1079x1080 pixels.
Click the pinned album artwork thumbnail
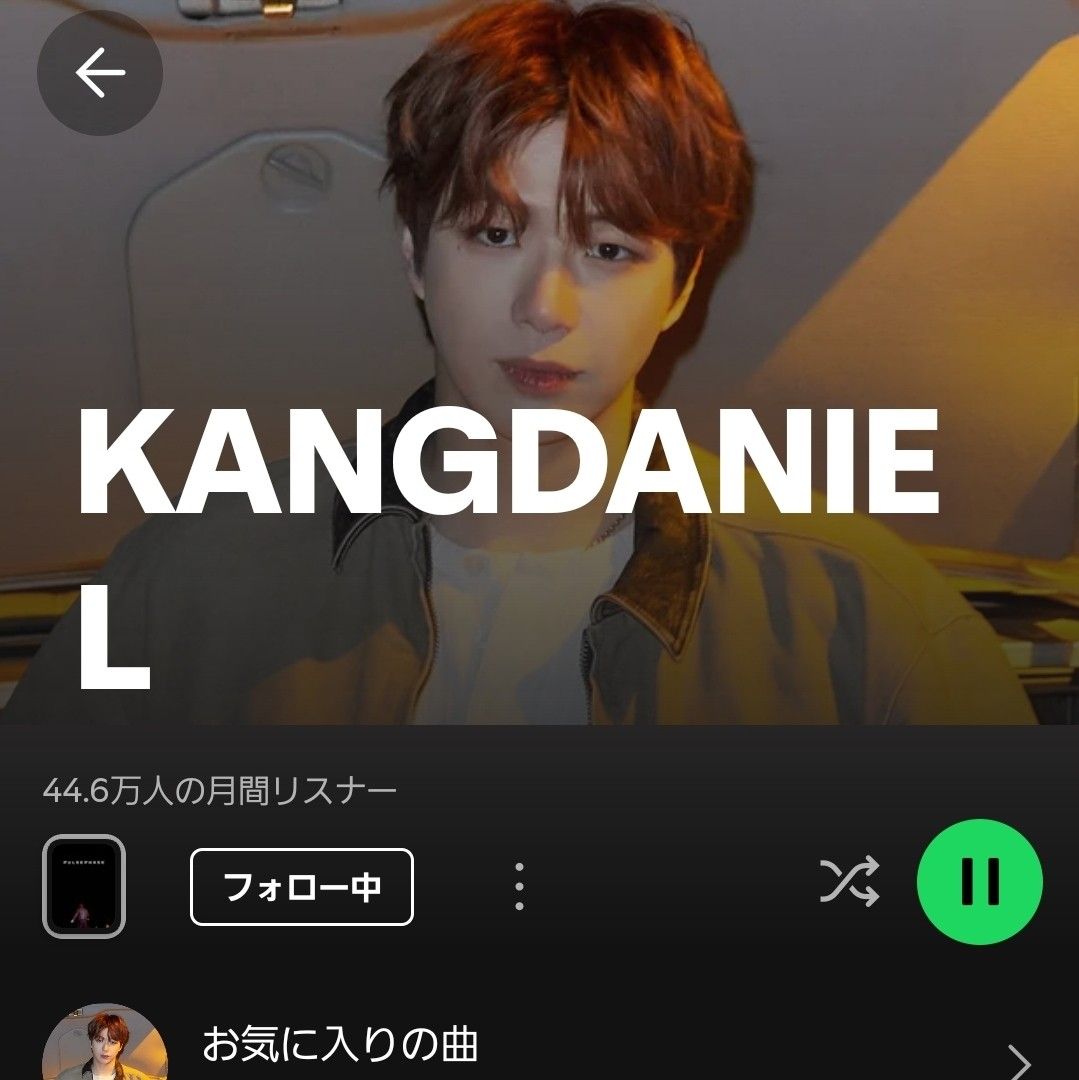(86, 884)
